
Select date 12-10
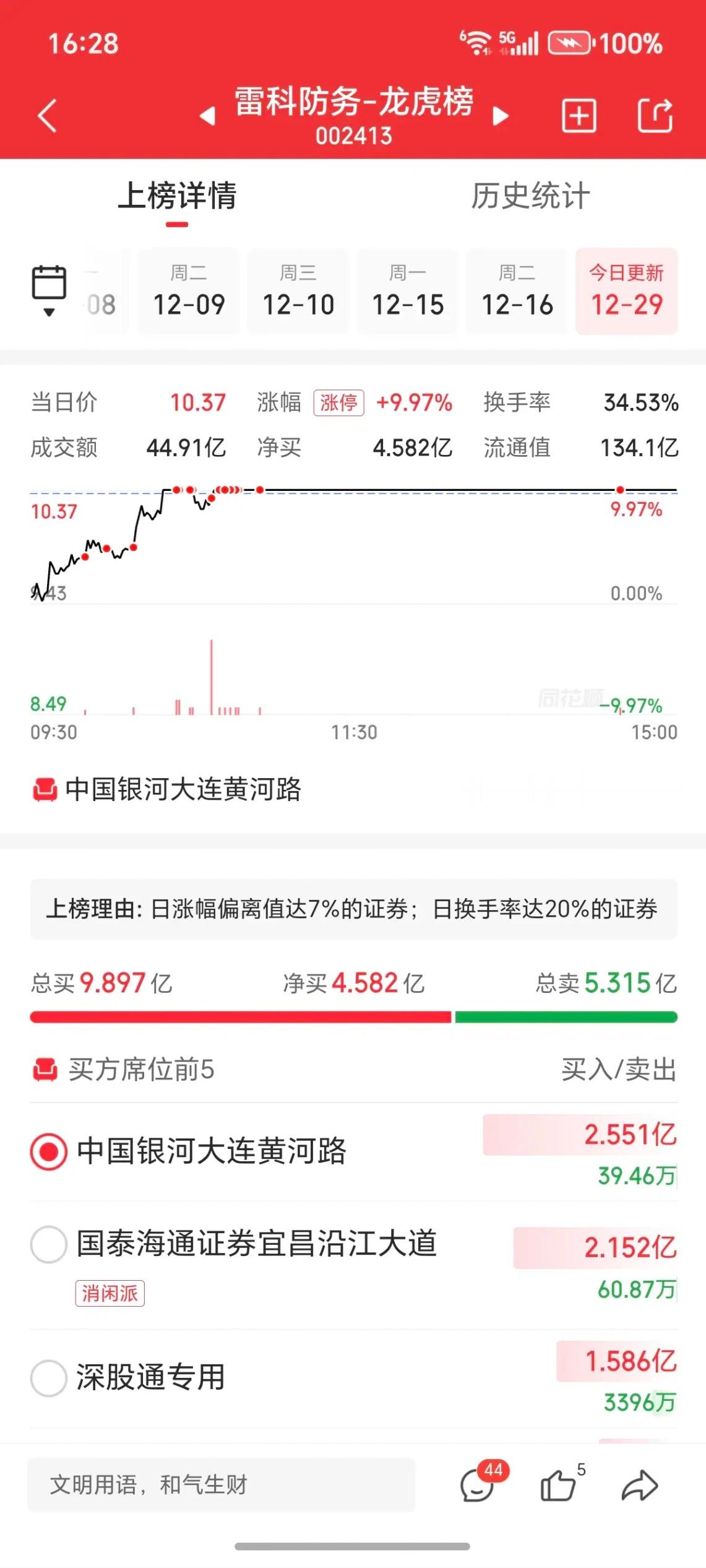pos(298,291)
